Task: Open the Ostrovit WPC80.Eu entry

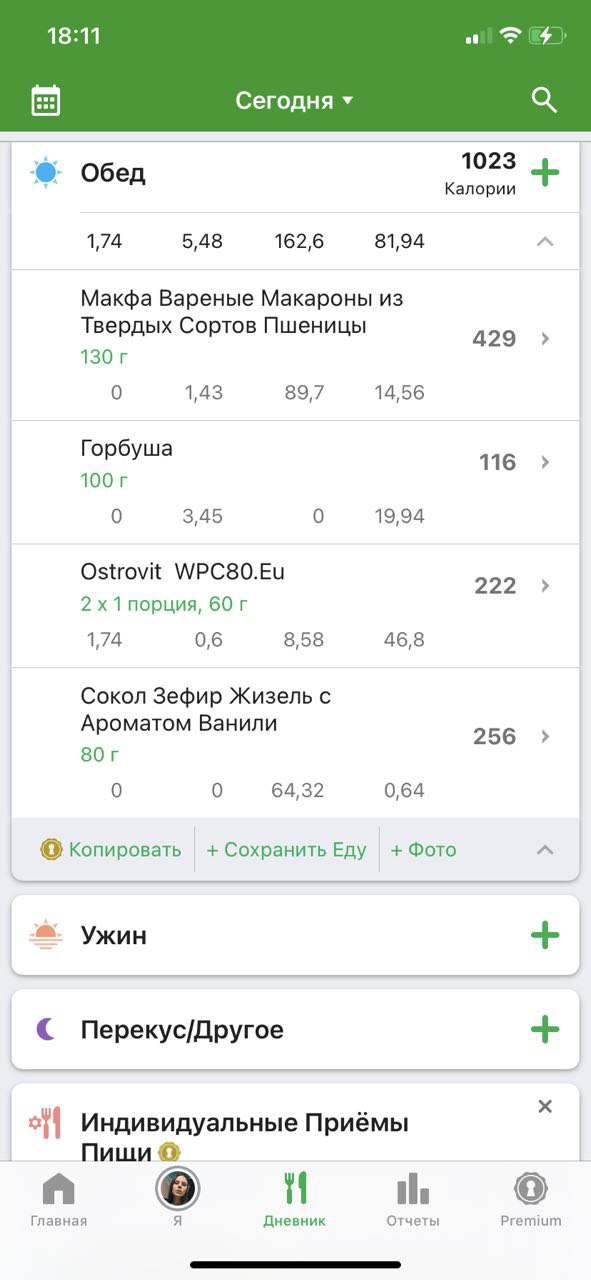Action: 295,606
